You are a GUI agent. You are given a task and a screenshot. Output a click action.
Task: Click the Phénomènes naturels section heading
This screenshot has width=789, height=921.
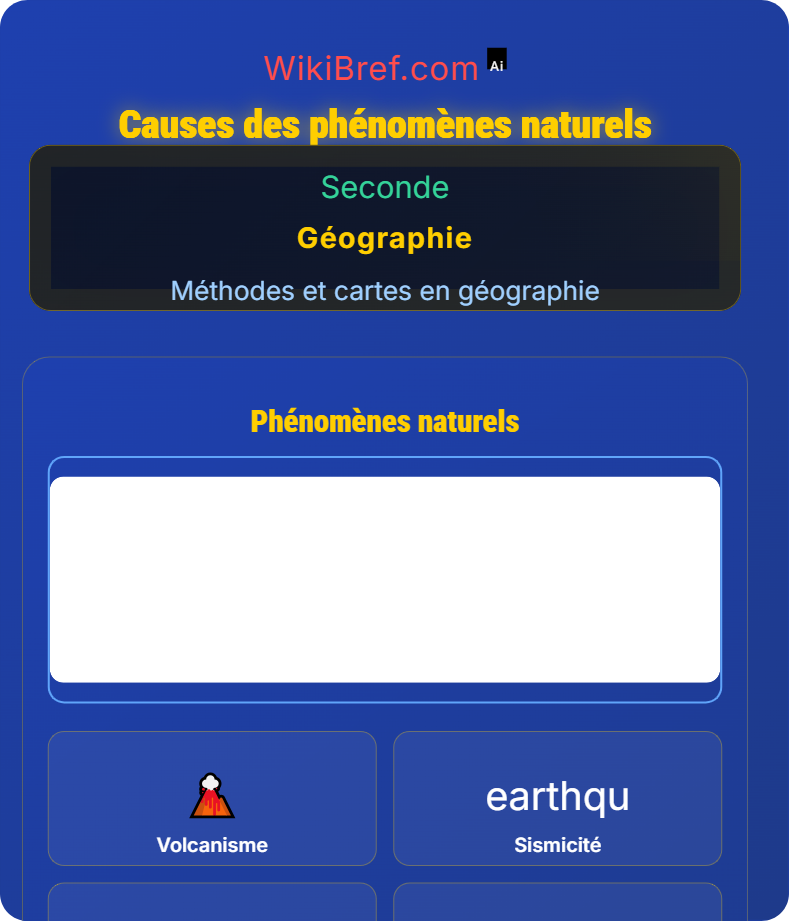point(386,420)
